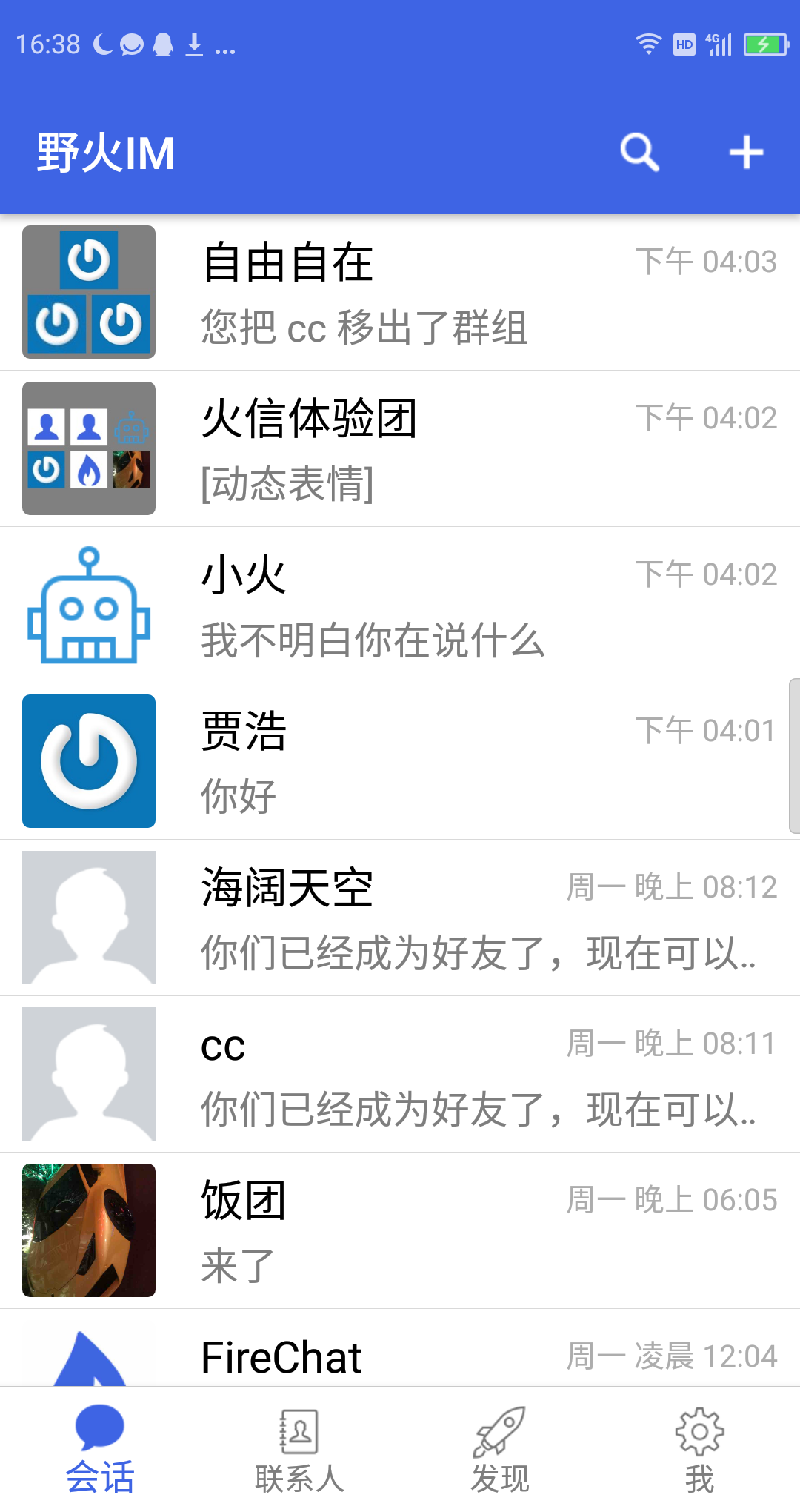Switch to the 发现 tab
Viewport: 800px width, 1512px height.
coord(500,1450)
